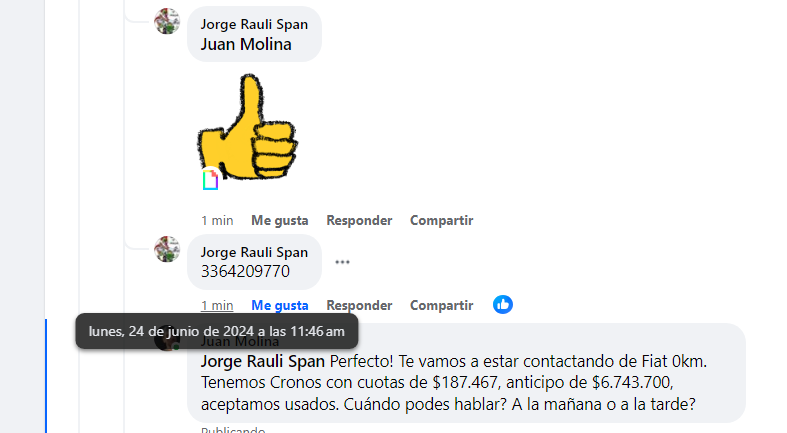The width and height of the screenshot is (787, 433).
Task: Open options menu for the 3364209770 comment
Action: [x=343, y=262]
